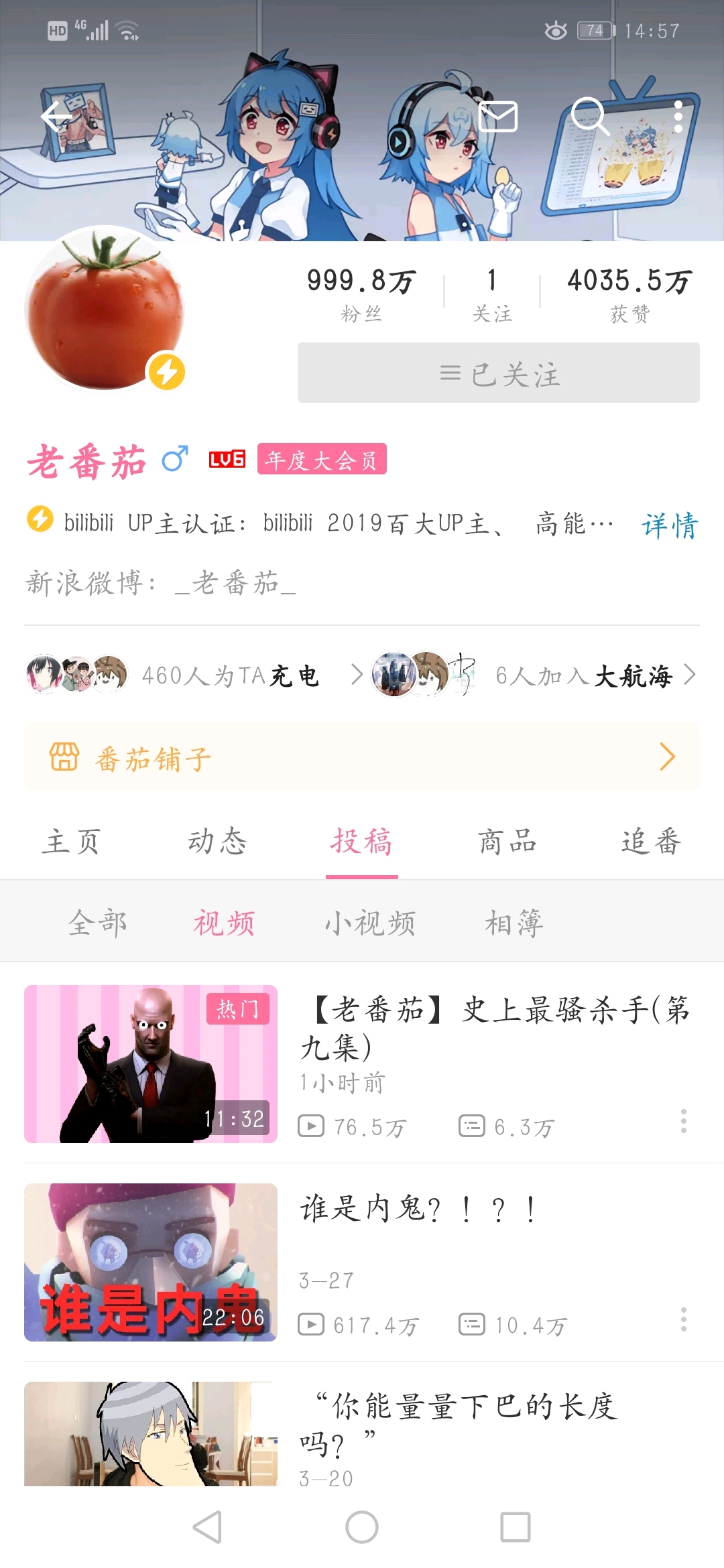Open the 番茄铺子 shop
This screenshot has width=724, height=1568.
click(x=362, y=757)
